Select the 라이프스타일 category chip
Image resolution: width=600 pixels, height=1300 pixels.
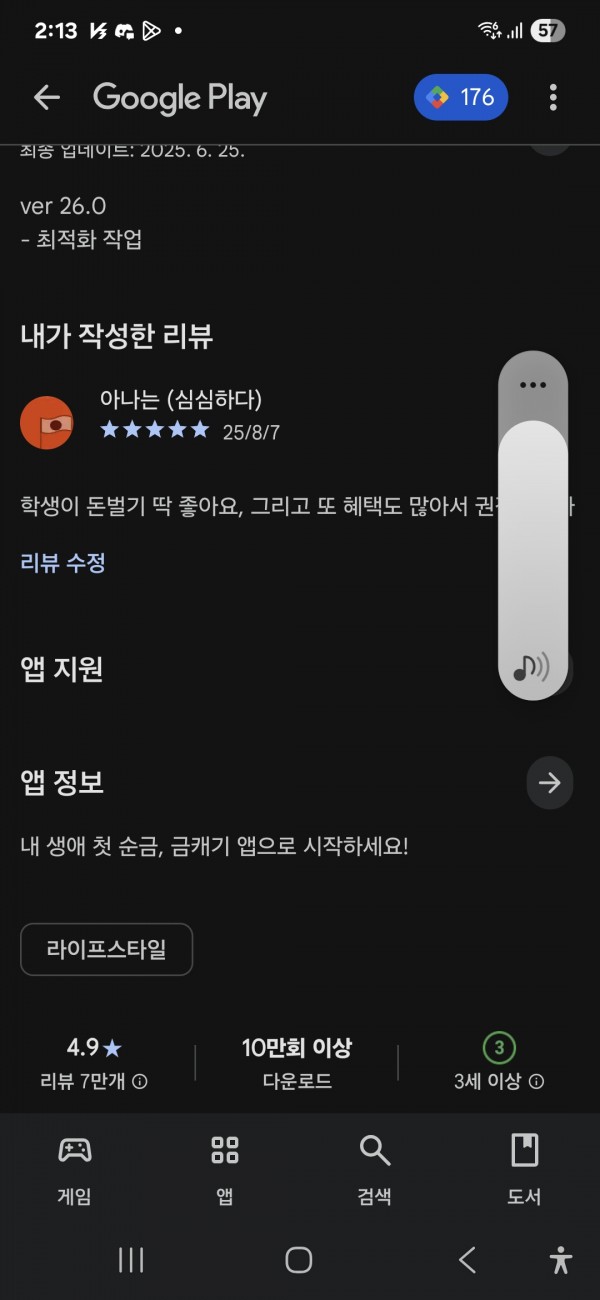point(106,949)
